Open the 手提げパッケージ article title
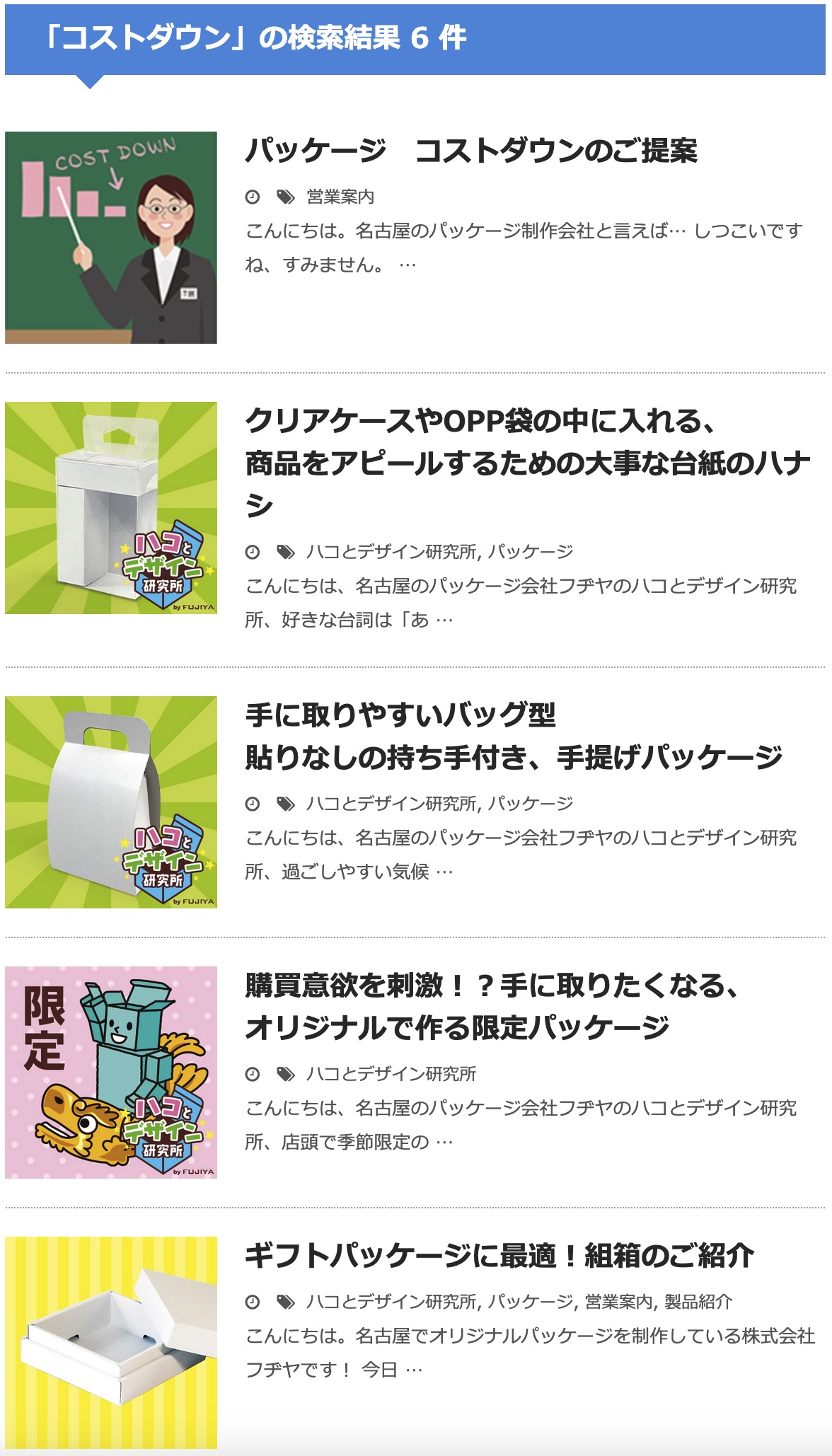 pyautogui.click(x=514, y=757)
